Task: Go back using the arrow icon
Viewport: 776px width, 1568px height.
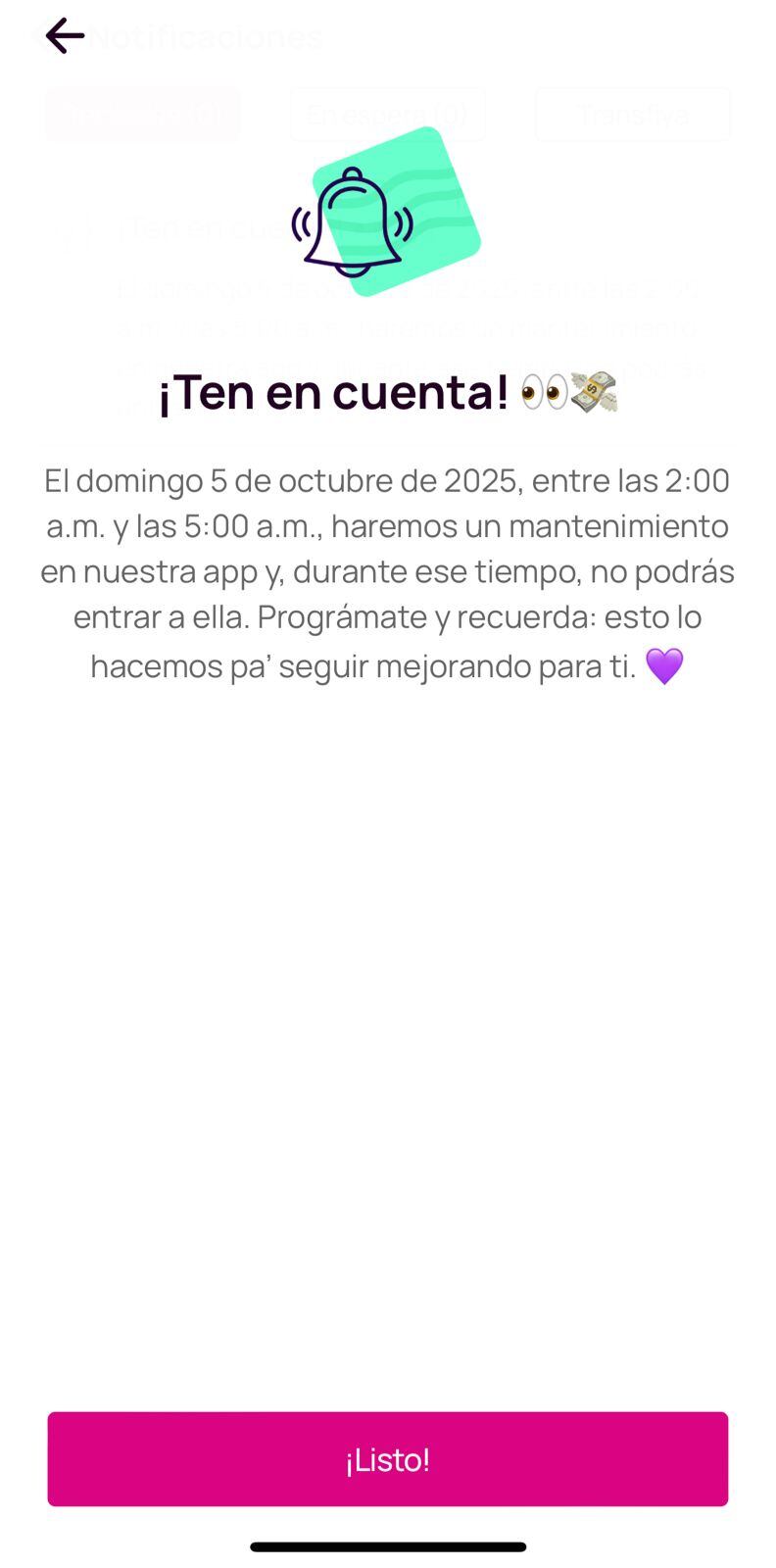Action: [x=65, y=36]
